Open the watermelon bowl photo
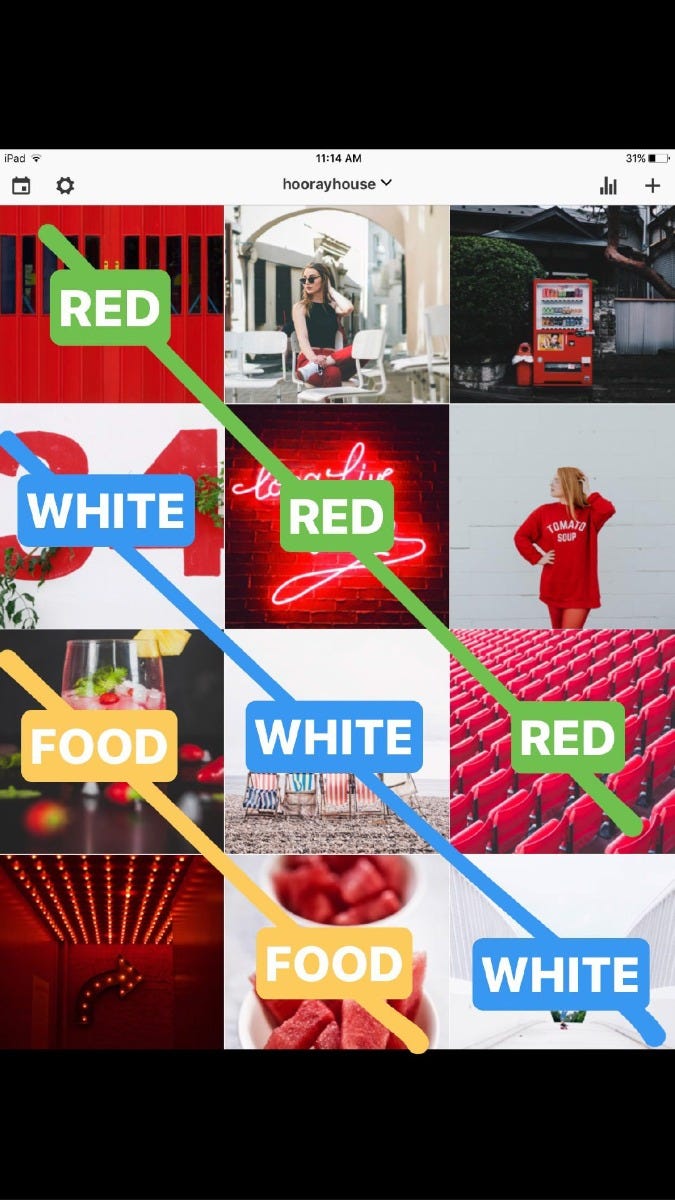The height and width of the screenshot is (1200, 675). 336,890
